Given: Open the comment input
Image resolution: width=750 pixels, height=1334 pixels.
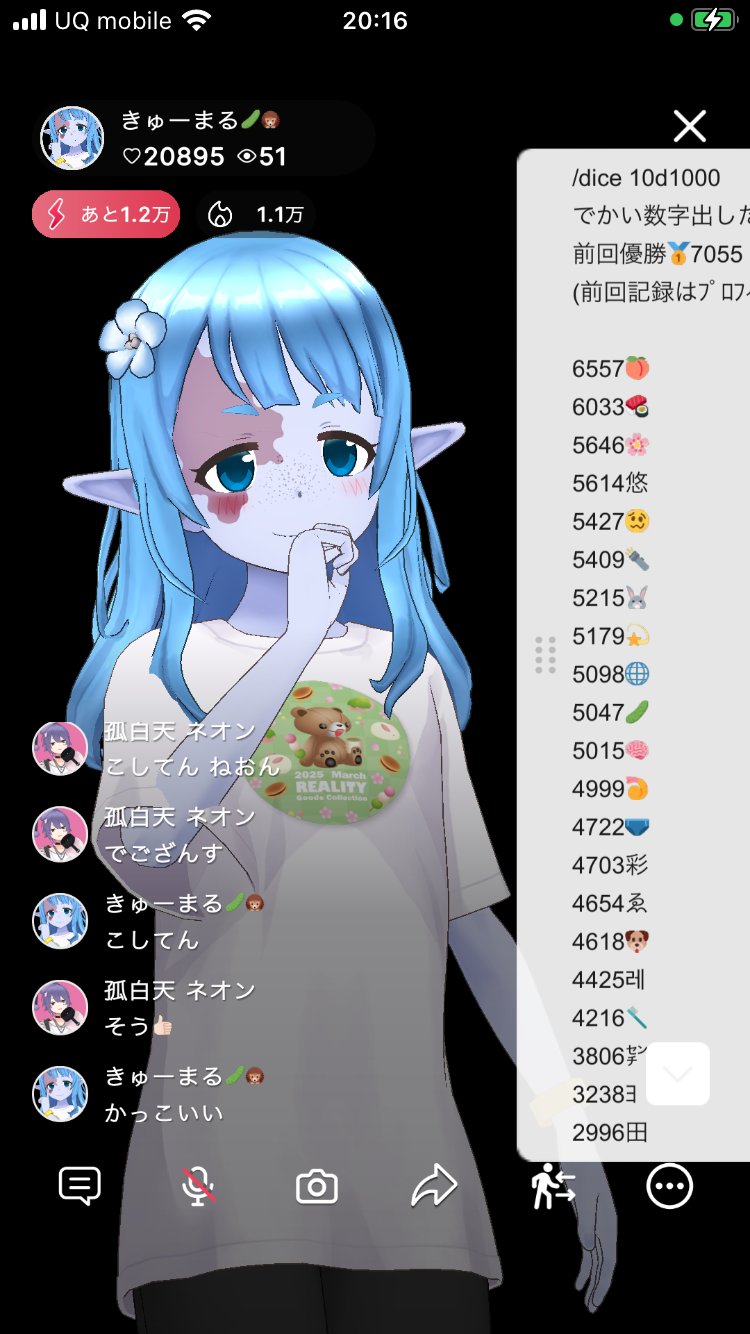Looking at the screenshot, I should click(80, 1187).
